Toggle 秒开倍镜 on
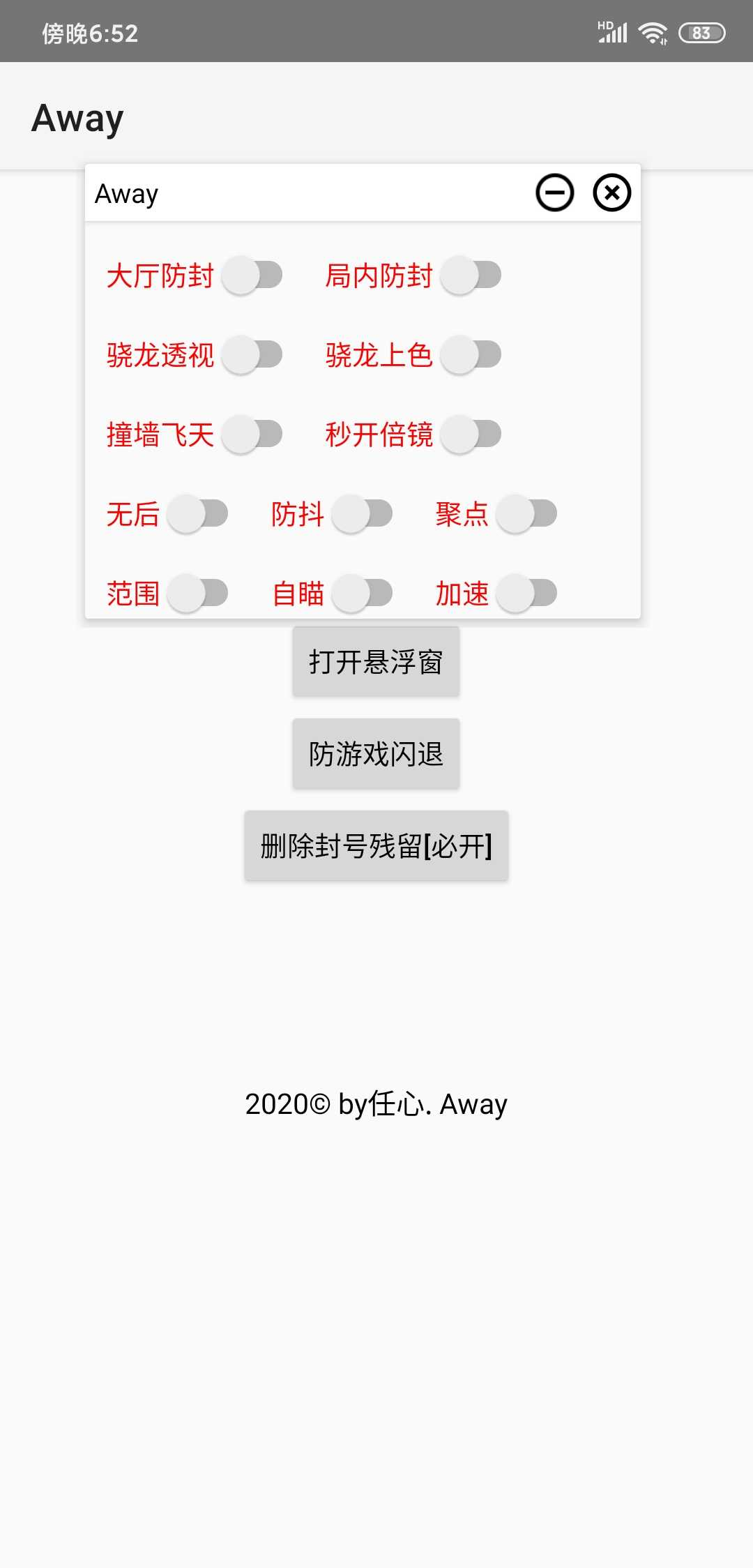 pyautogui.click(x=471, y=435)
